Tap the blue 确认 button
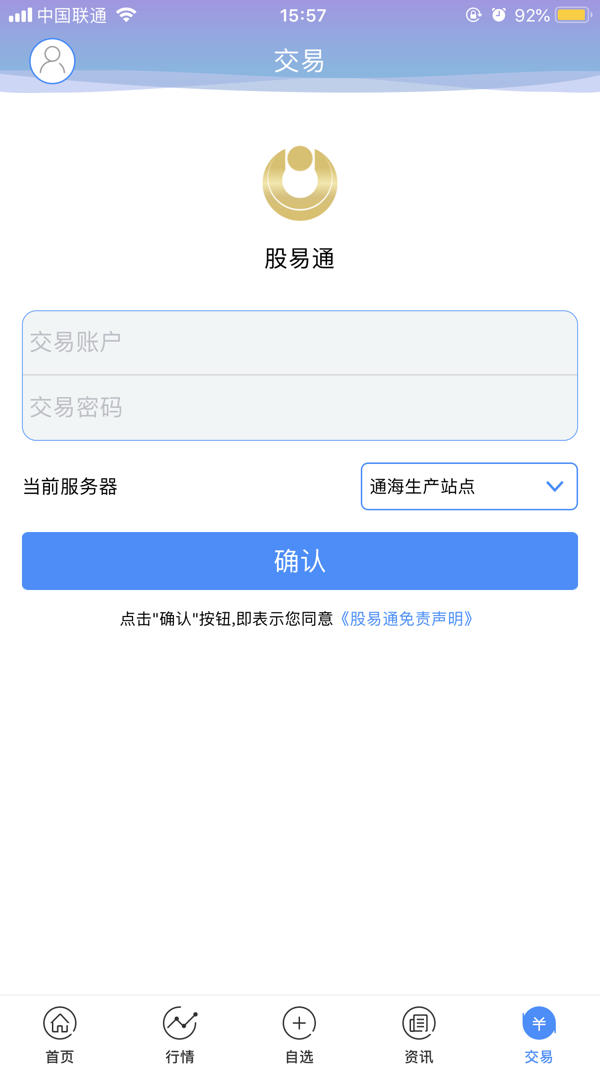 [x=300, y=561]
